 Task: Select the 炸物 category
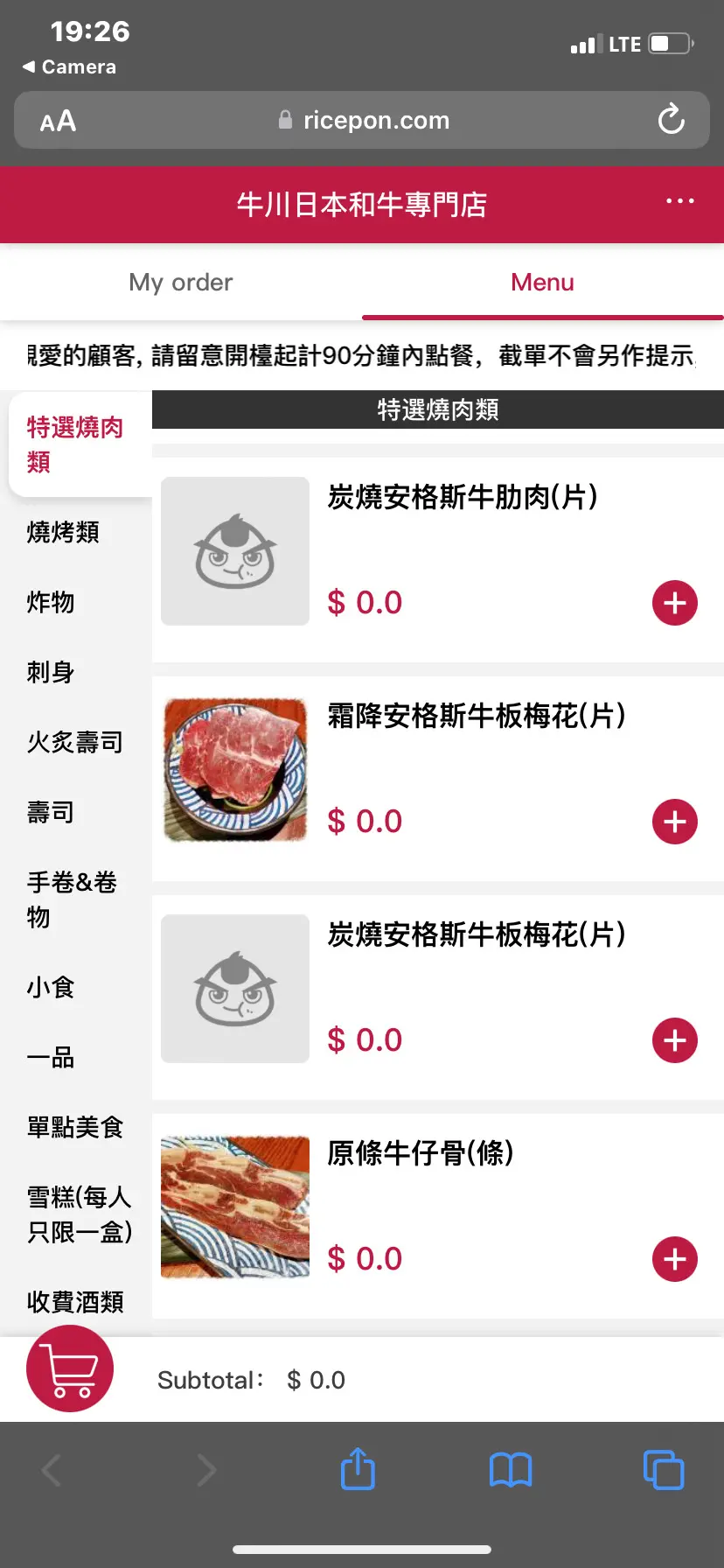tap(51, 602)
